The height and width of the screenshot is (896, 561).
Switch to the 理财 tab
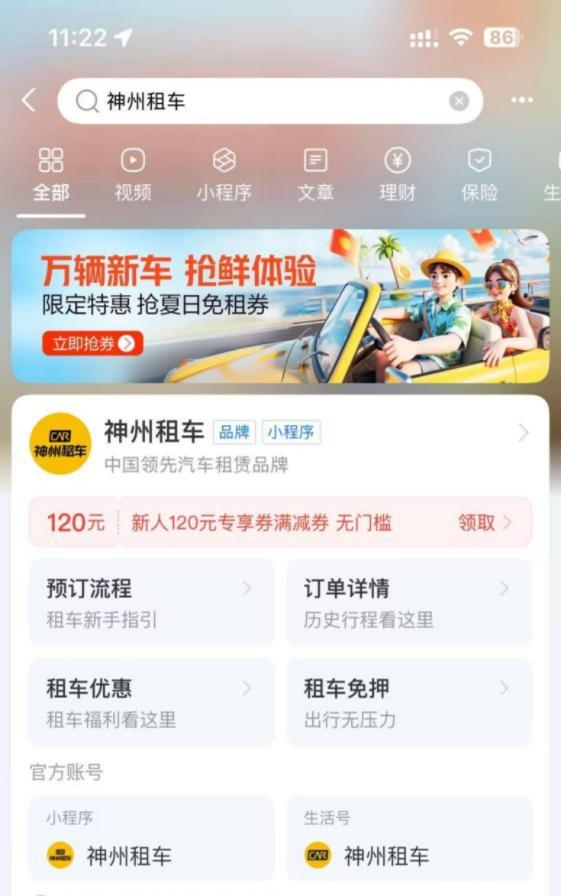398,175
